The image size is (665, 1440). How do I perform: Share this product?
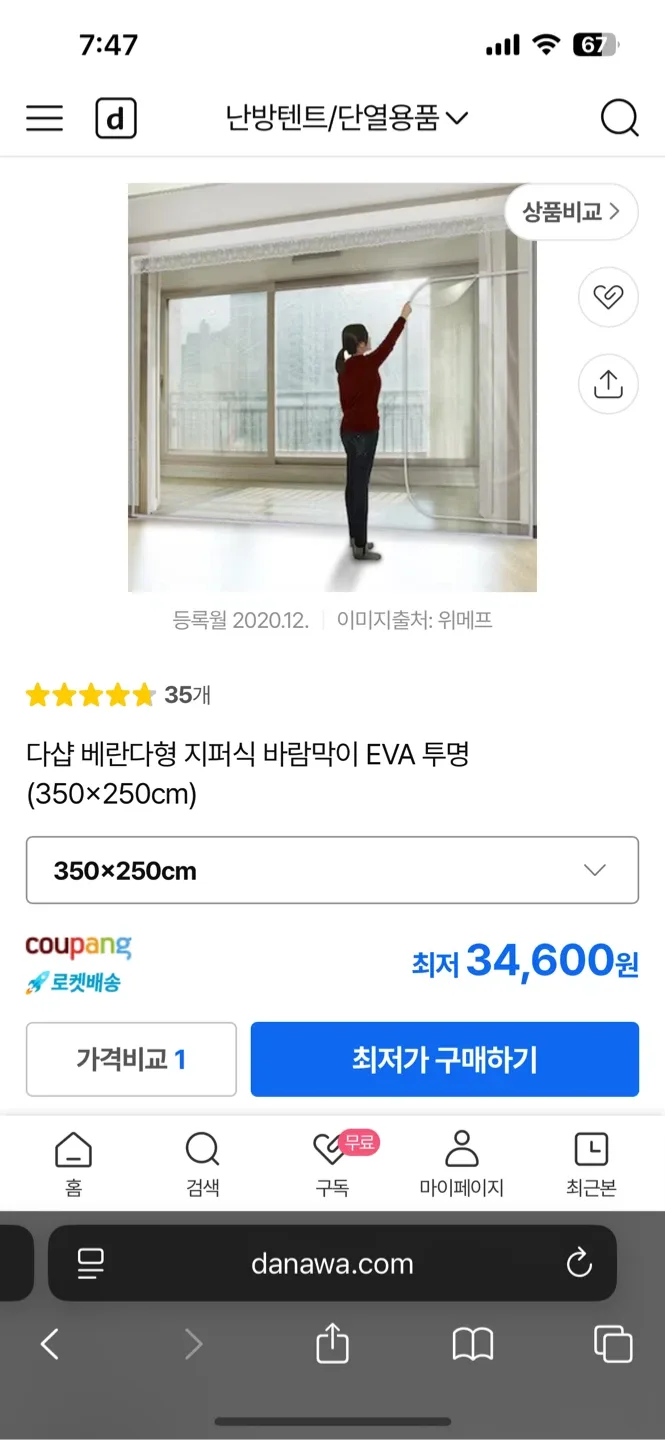pyautogui.click(x=608, y=384)
